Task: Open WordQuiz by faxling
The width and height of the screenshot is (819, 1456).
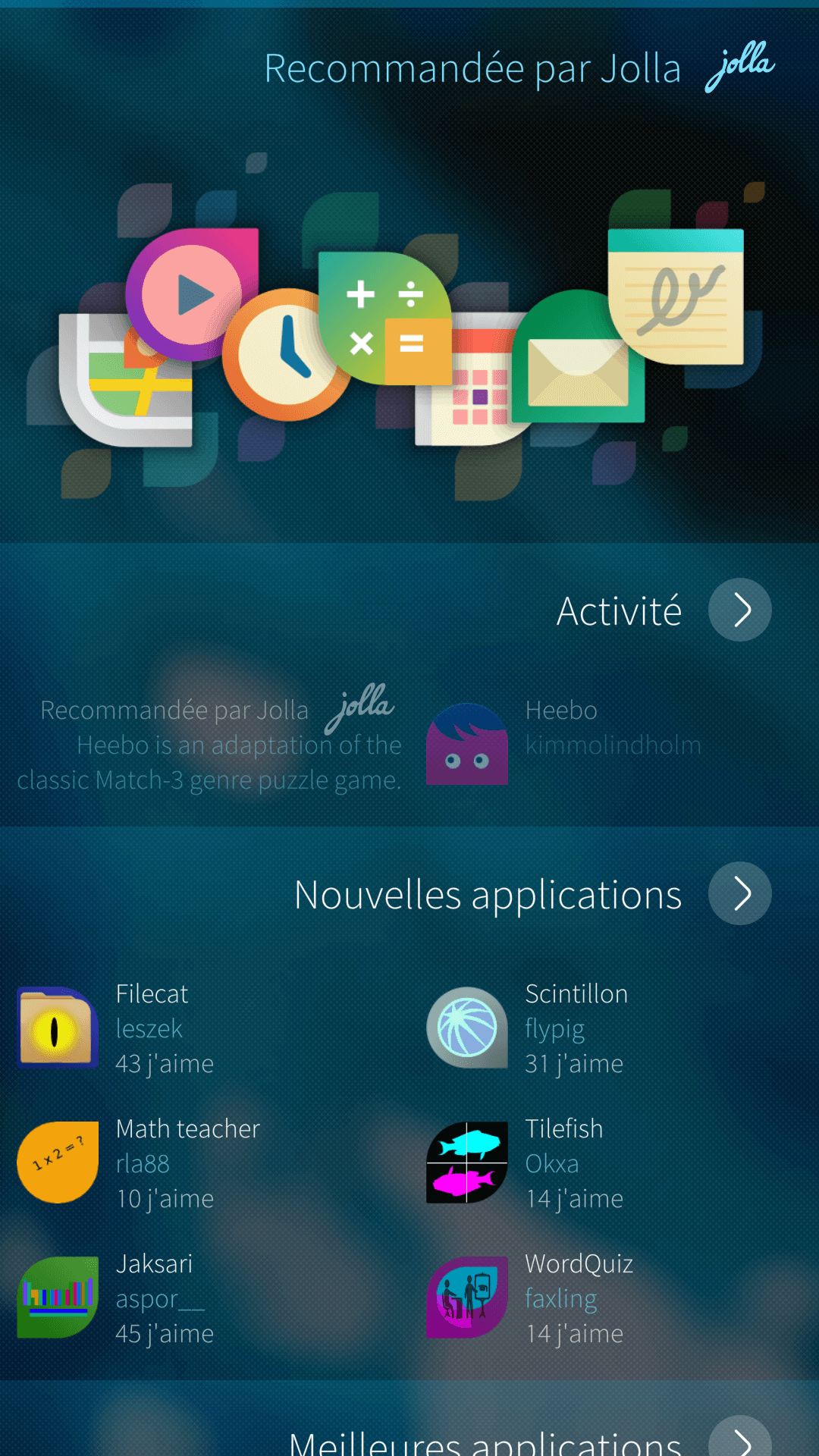Action: 614,1298
